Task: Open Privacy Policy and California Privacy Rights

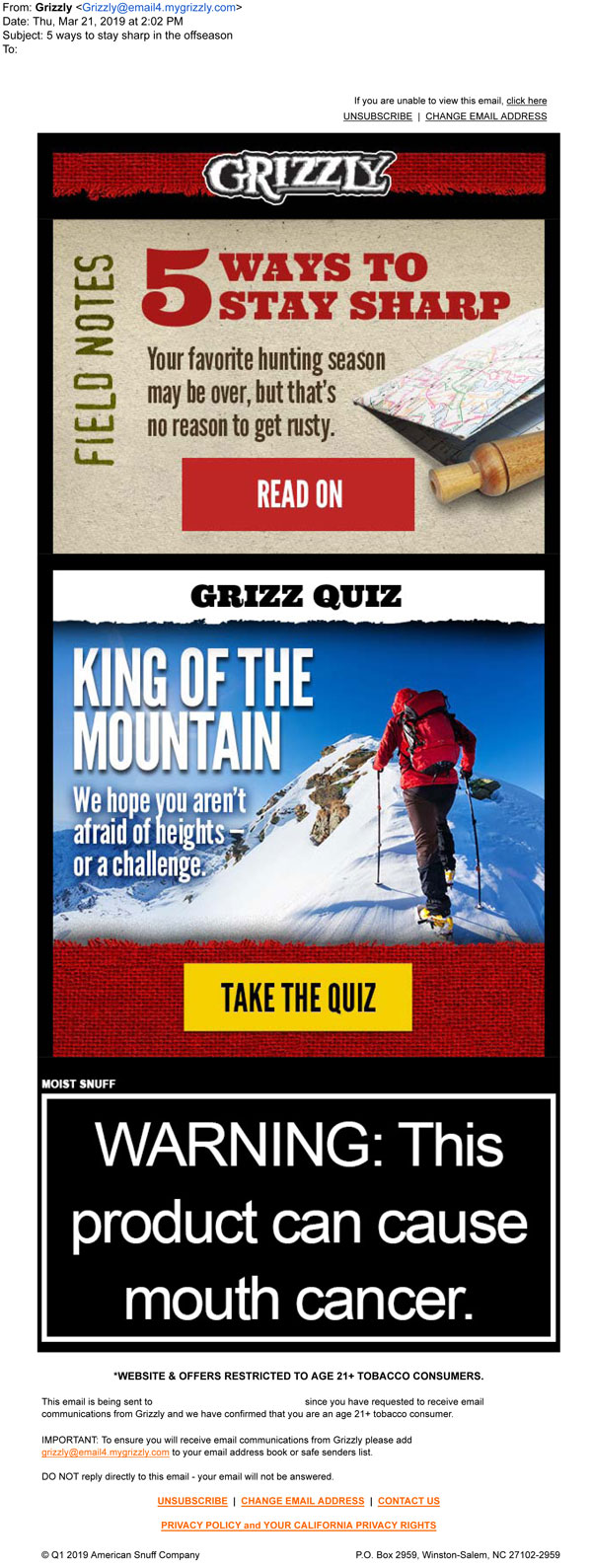Action: pyautogui.click(x=298, y=1526)
